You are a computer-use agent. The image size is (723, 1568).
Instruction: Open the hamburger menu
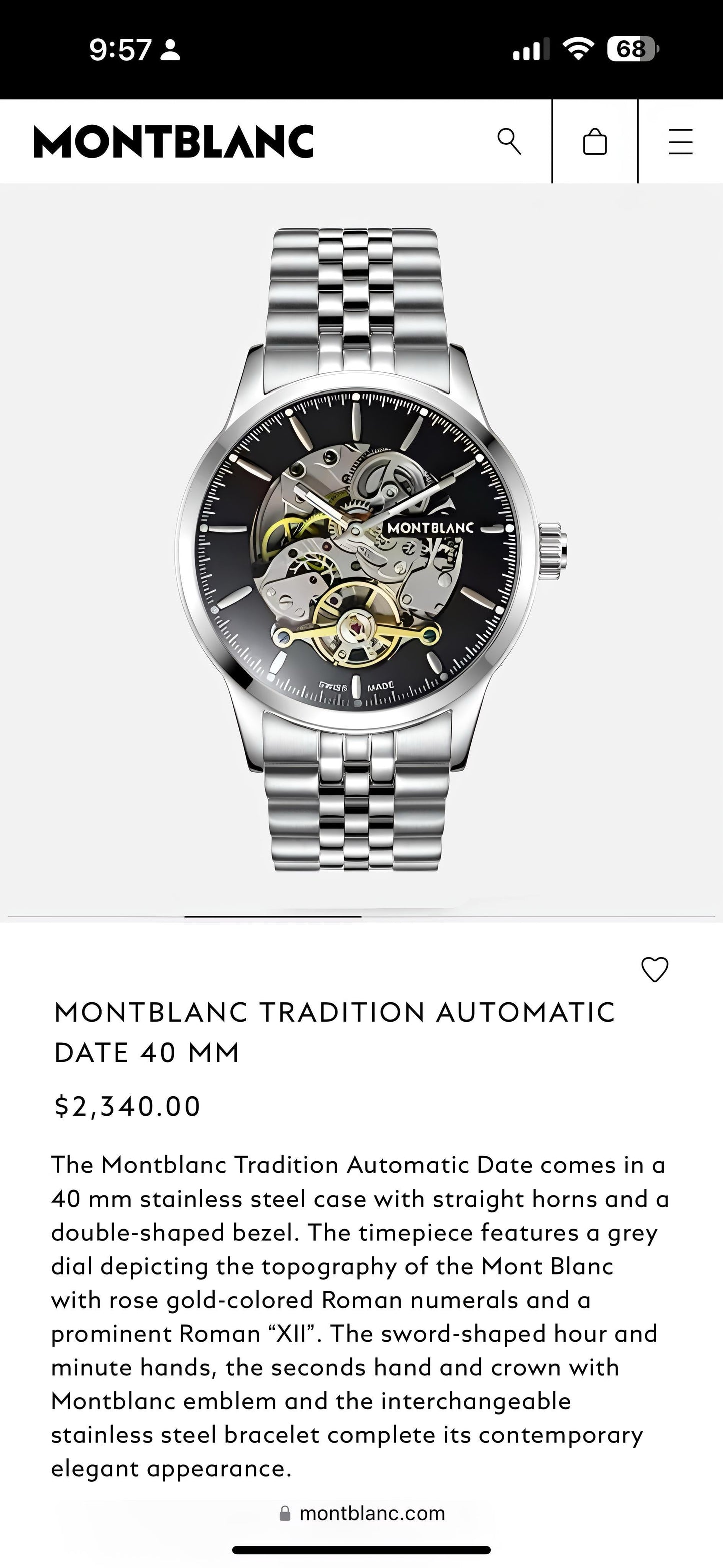[680, 142]
